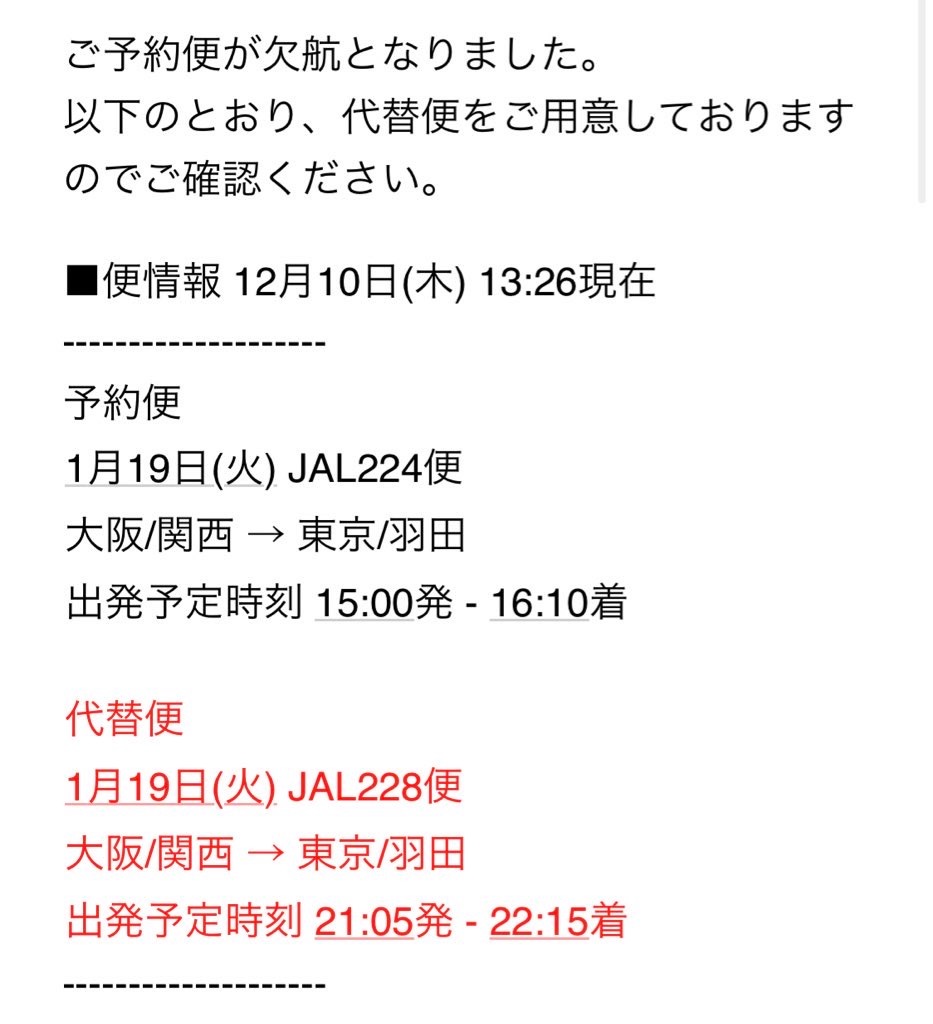
Task: Tap the underlined 16:10 arrival time
Action: click(539, 602)
